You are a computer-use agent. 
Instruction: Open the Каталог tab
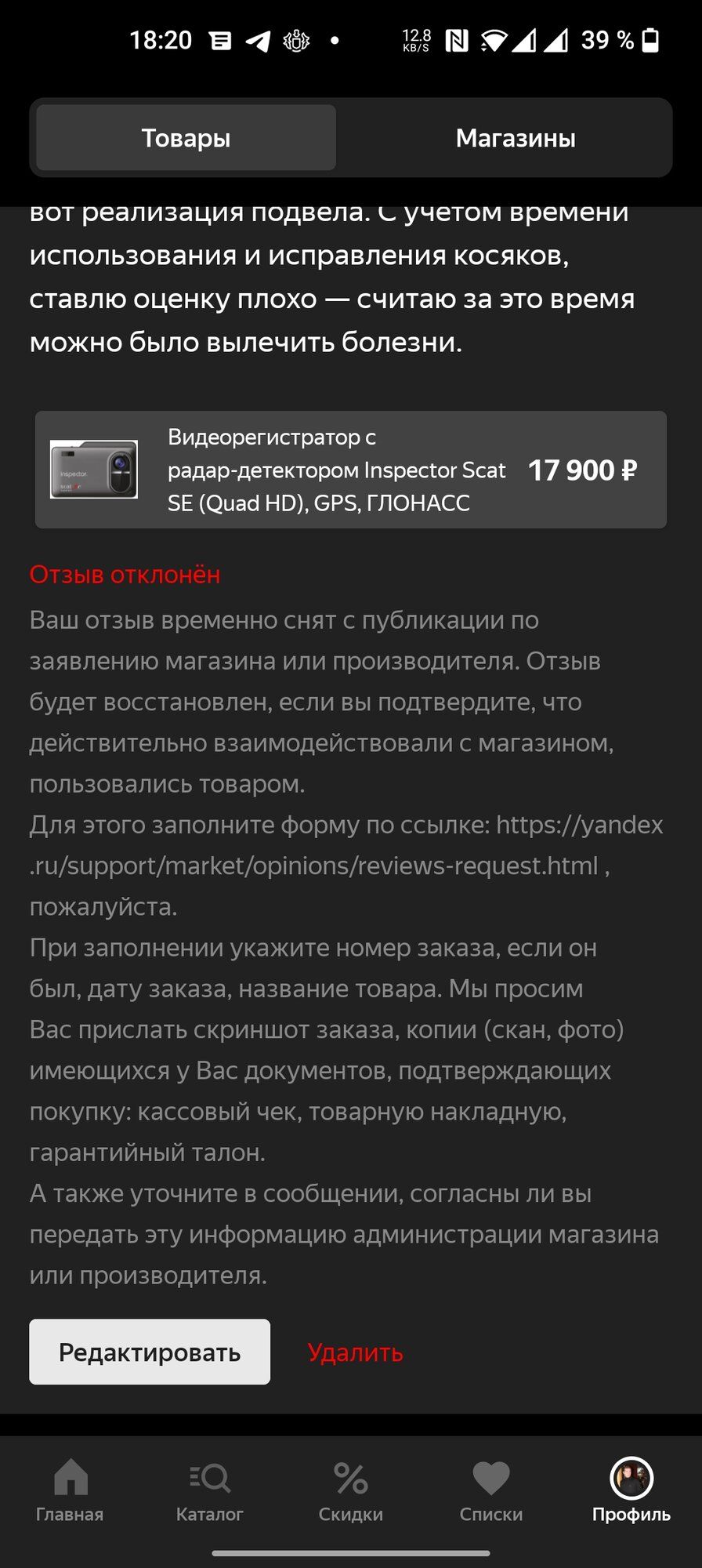pos(210,1490)
